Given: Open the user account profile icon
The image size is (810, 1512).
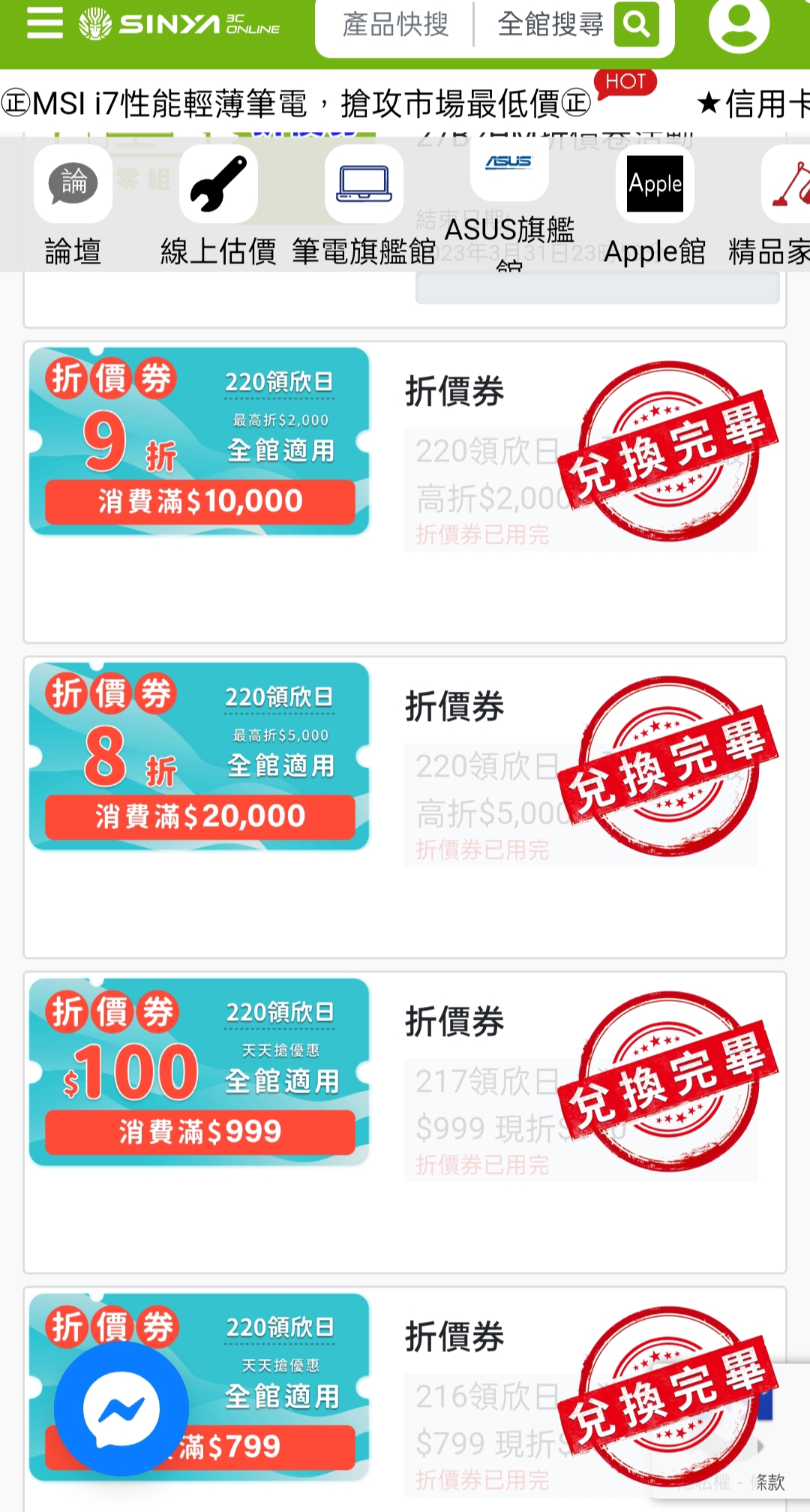Looking at the screenshot, I should tap(739, 26).
